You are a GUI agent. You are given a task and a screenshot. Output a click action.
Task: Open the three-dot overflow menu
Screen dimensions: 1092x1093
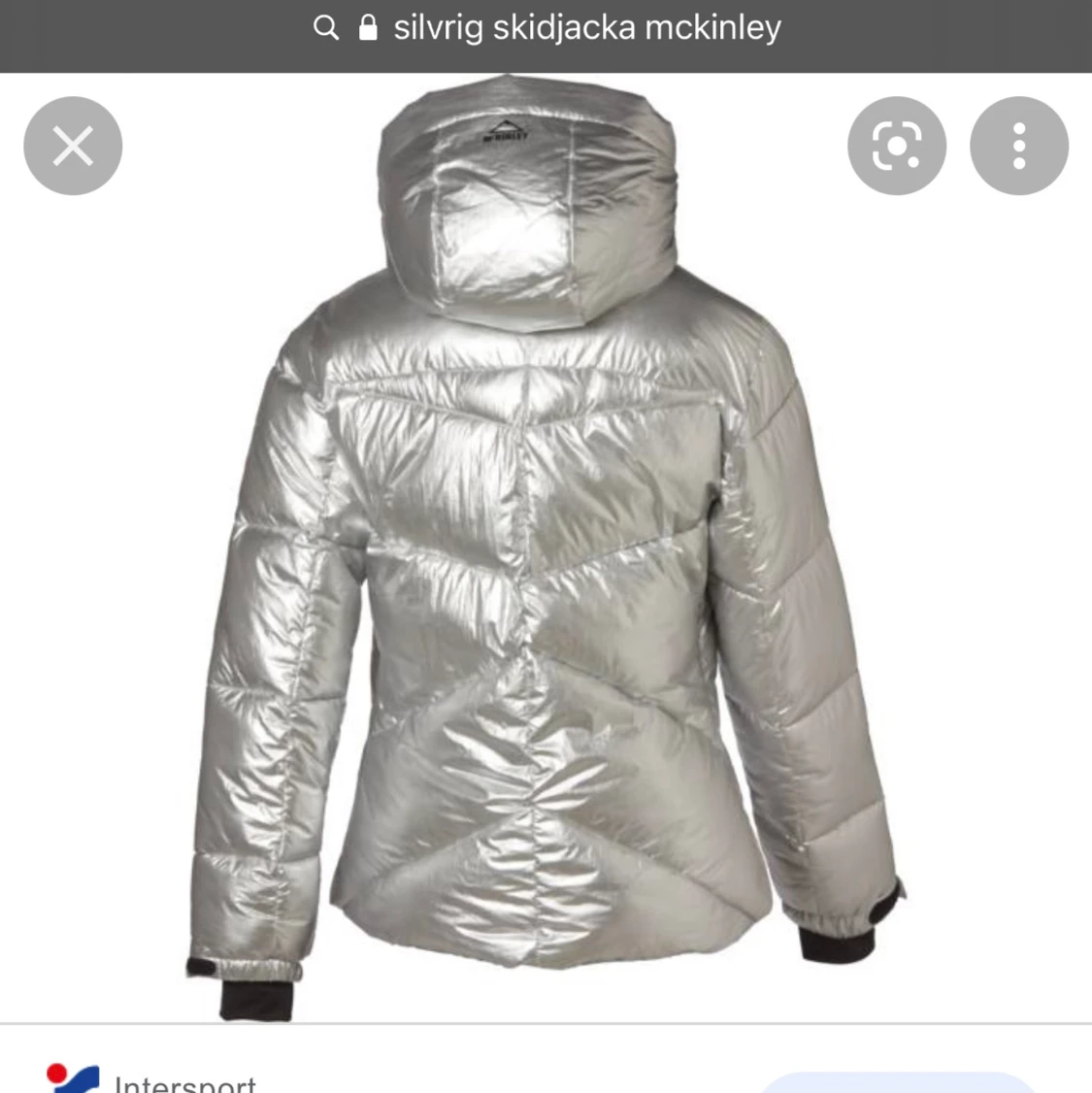[x=1018, y=146]
